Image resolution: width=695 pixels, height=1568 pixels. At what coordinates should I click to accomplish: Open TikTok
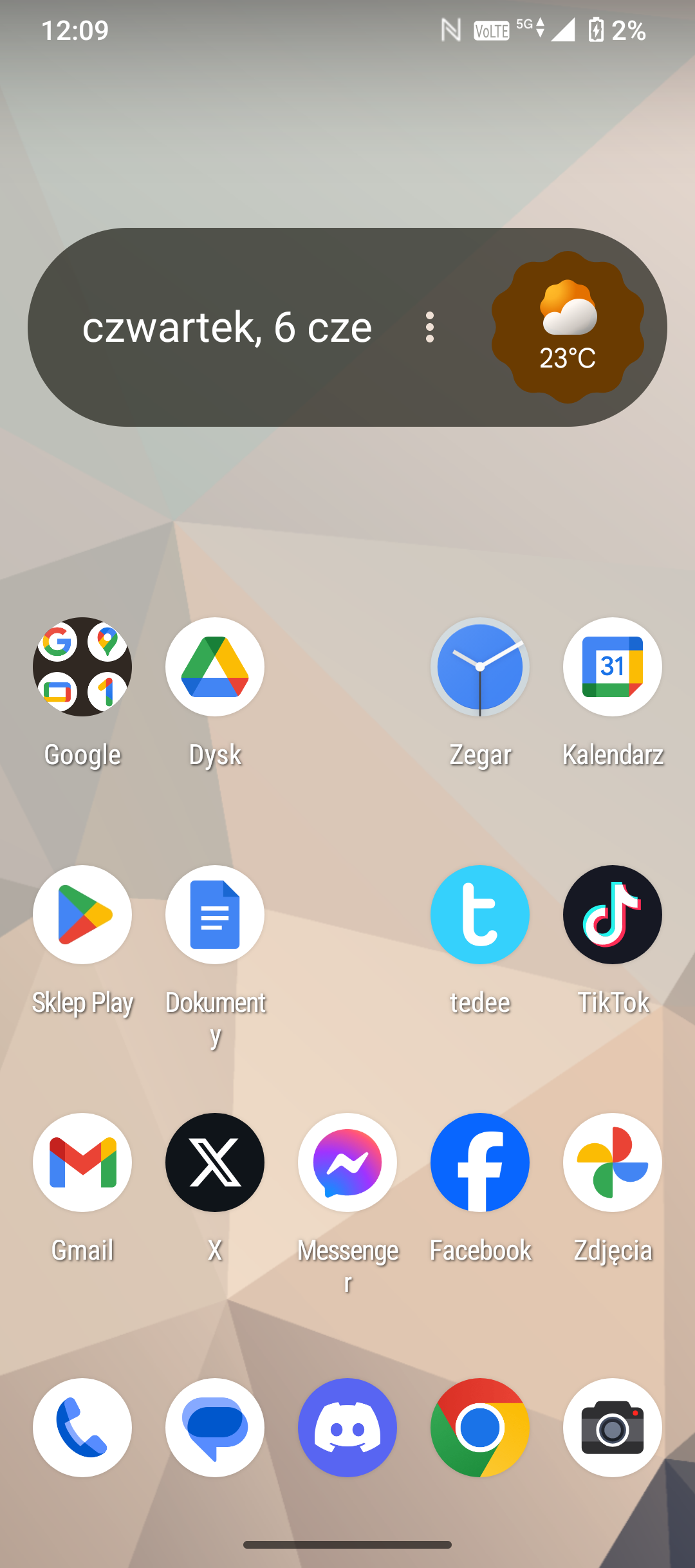coord(613,915)
